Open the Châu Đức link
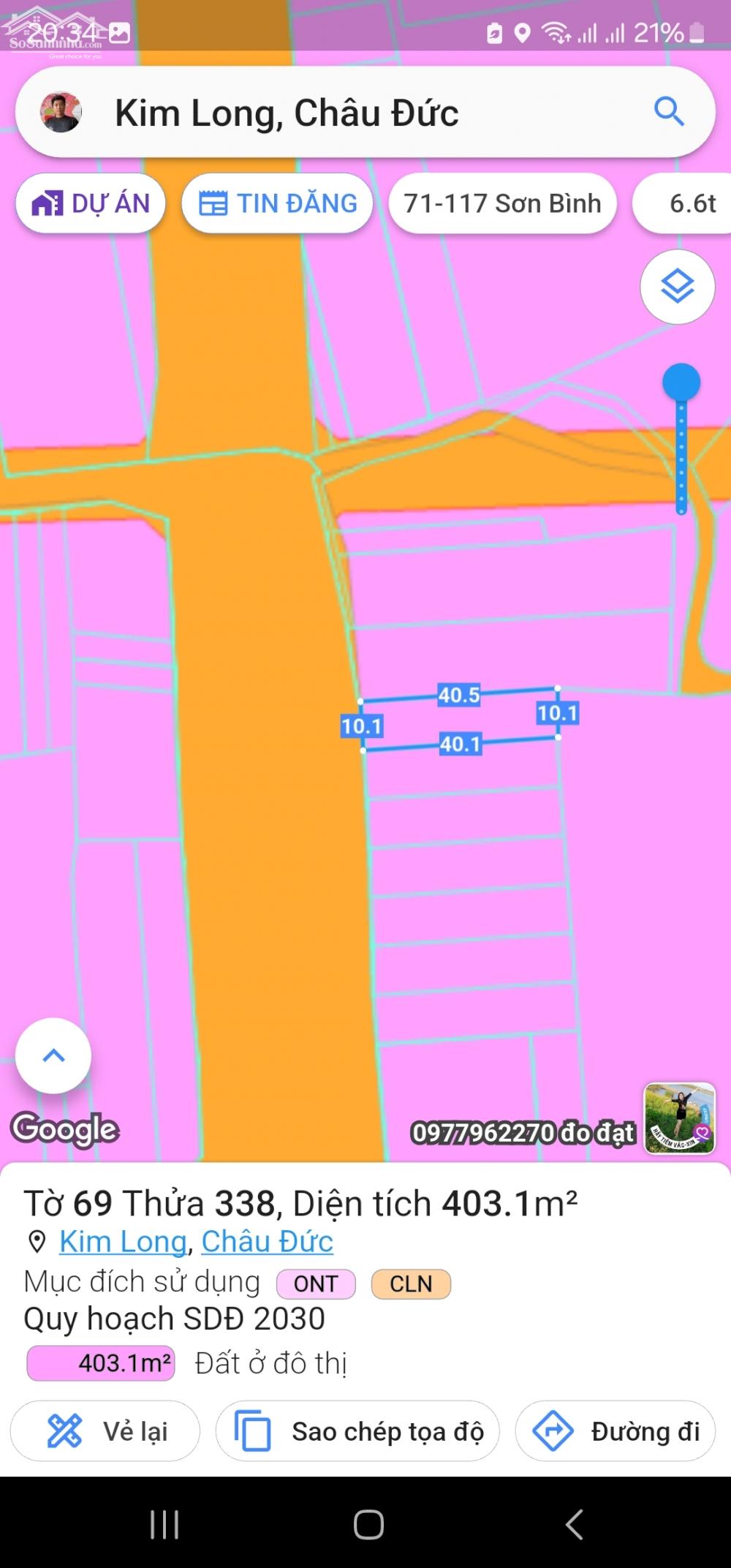Screen dimensions: 731x1568 [267, 1241]
